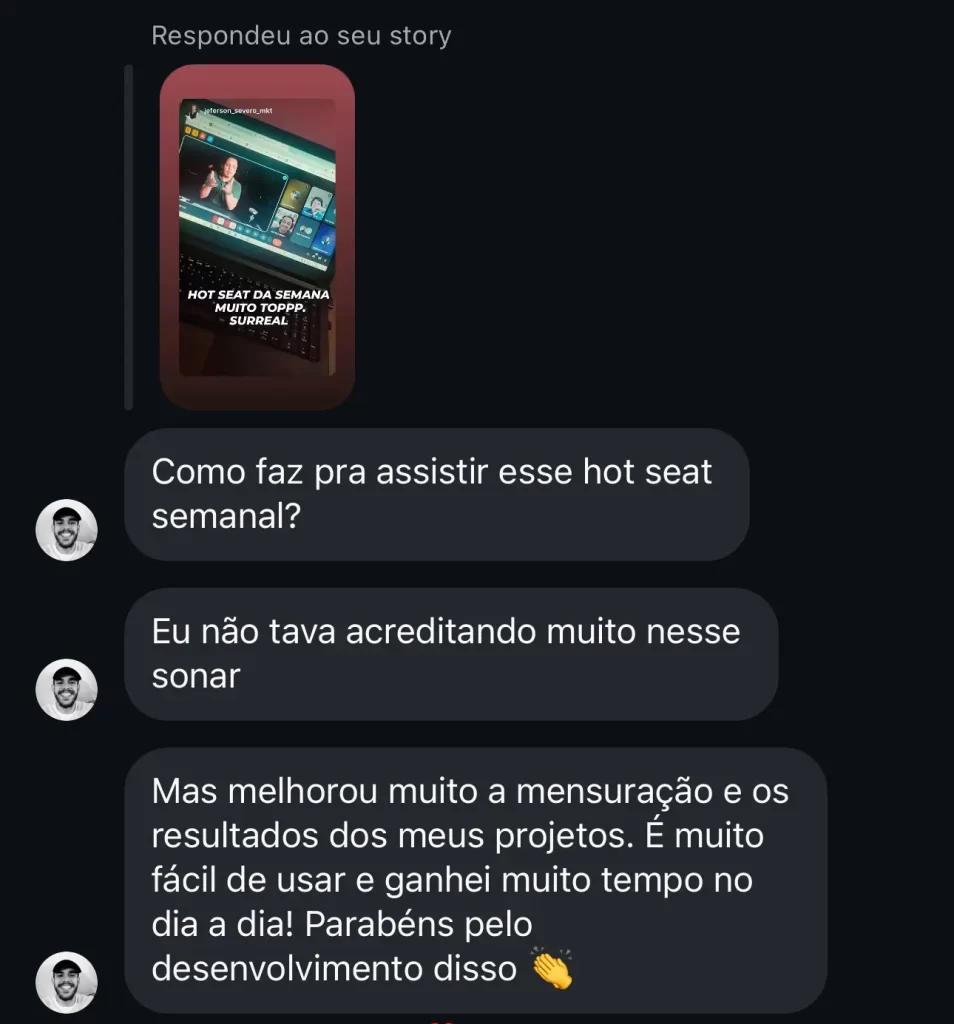954x1024 pixels.
Task: View sender profile from the "Mas melhorou muito" message avatar
Action: [x=66, y=982]
